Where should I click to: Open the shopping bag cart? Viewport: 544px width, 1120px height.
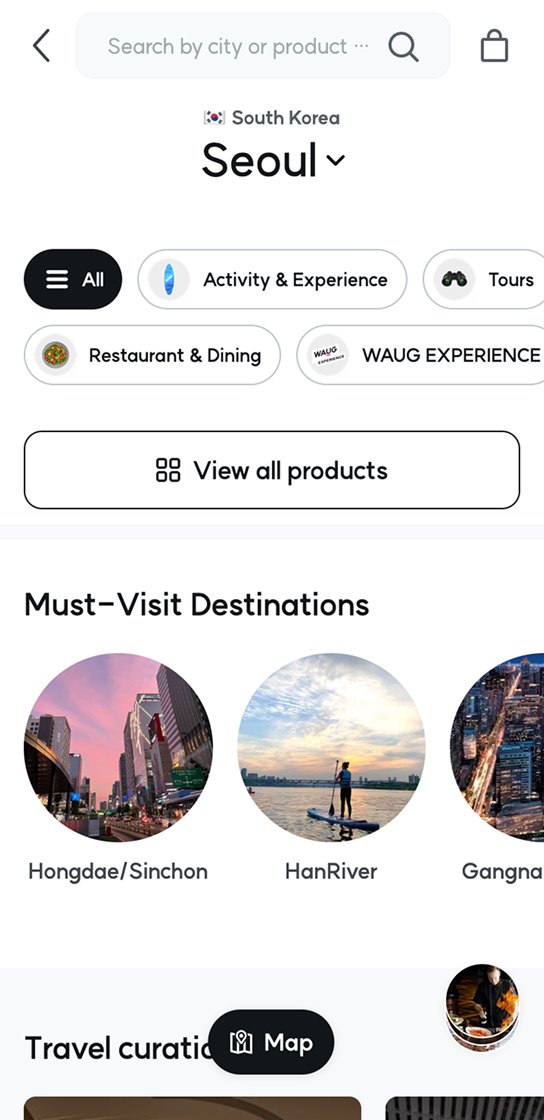click(494, 46)
